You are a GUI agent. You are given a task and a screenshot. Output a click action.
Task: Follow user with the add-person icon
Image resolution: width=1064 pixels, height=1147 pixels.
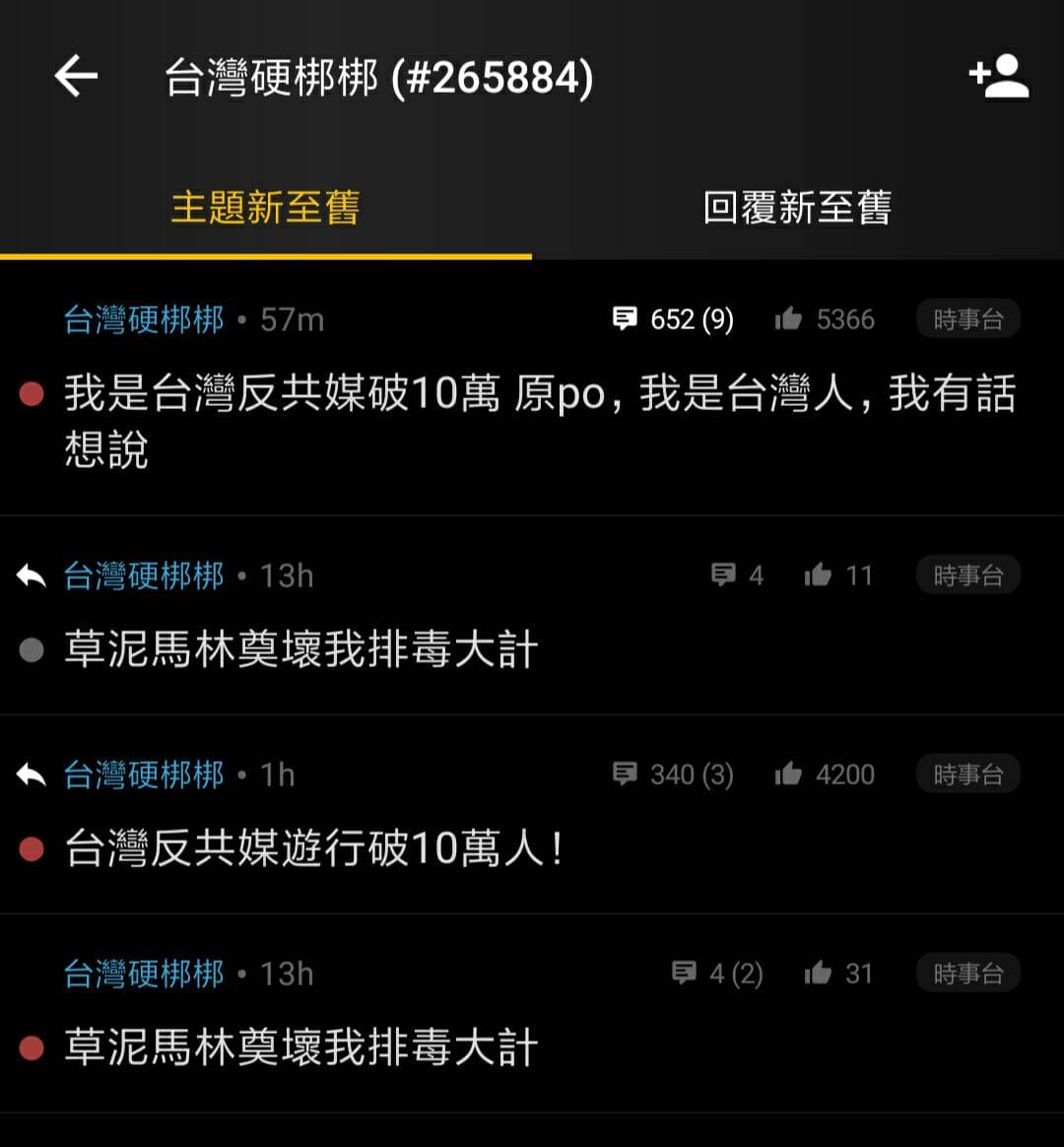(x=999, y=77)
